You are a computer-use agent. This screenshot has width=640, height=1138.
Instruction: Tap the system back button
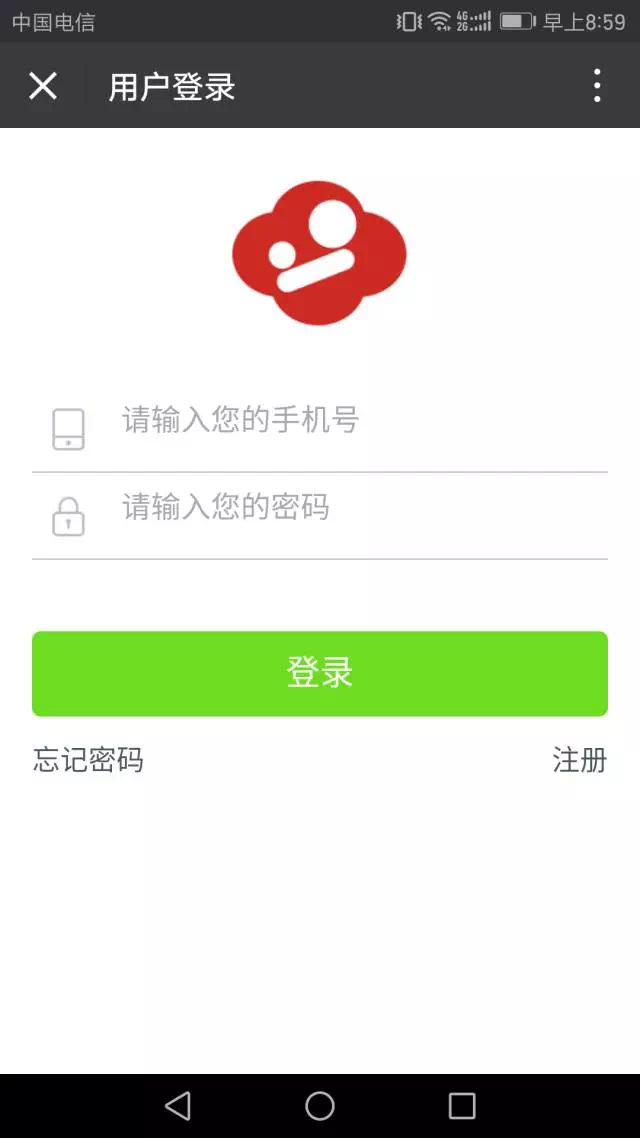pos(178,1105)
